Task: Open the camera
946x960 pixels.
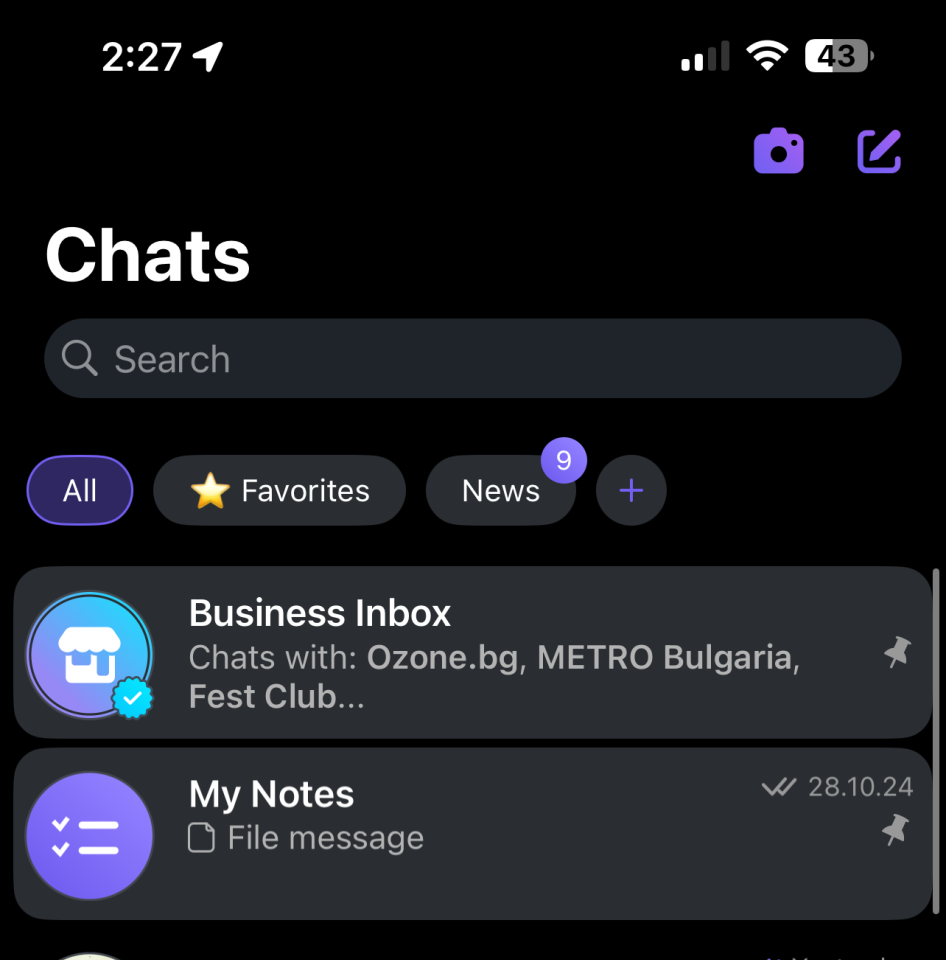Action: pyautogui.click(x=779, y=152)
